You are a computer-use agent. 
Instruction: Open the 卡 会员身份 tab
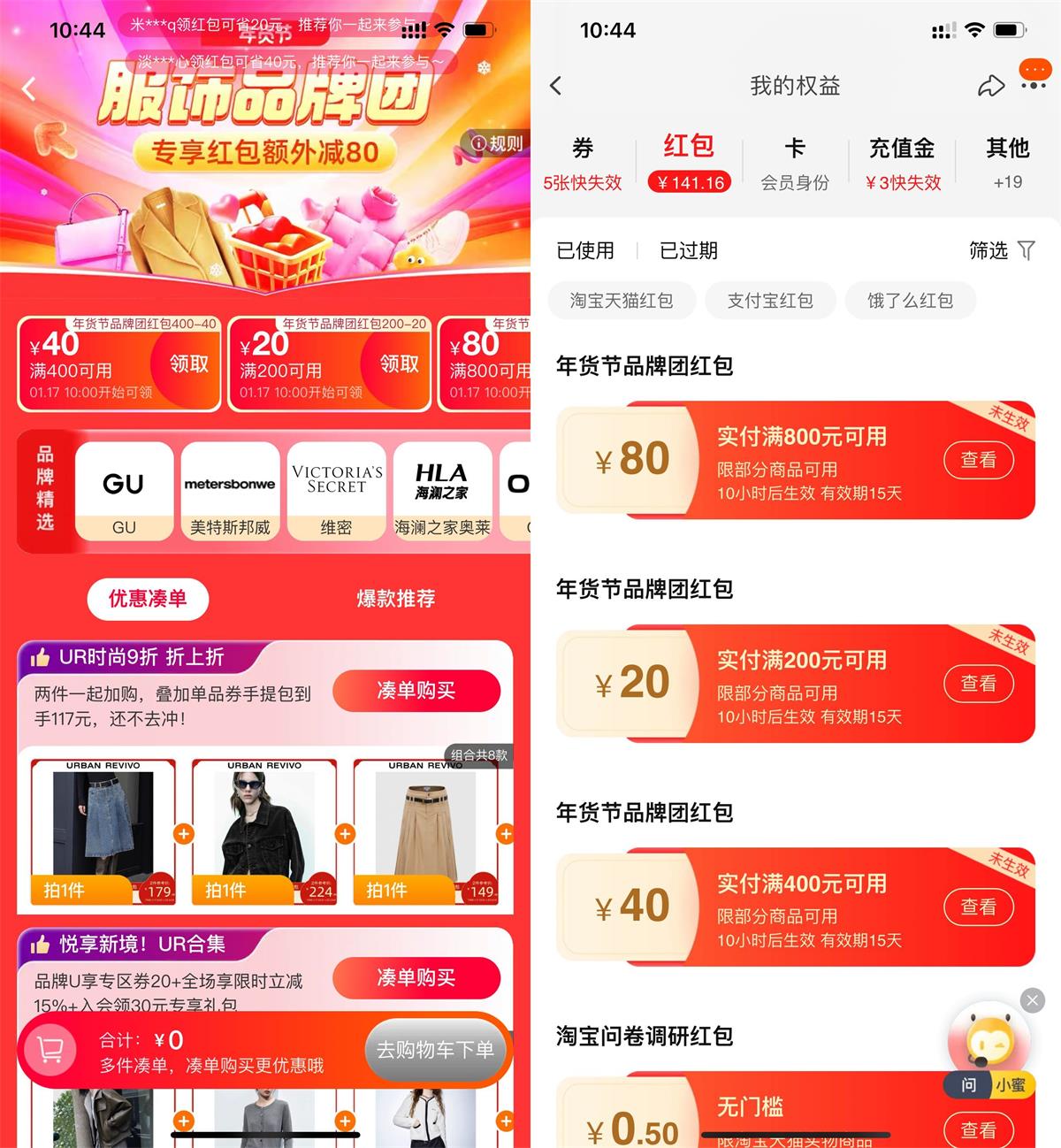(795, 163)
